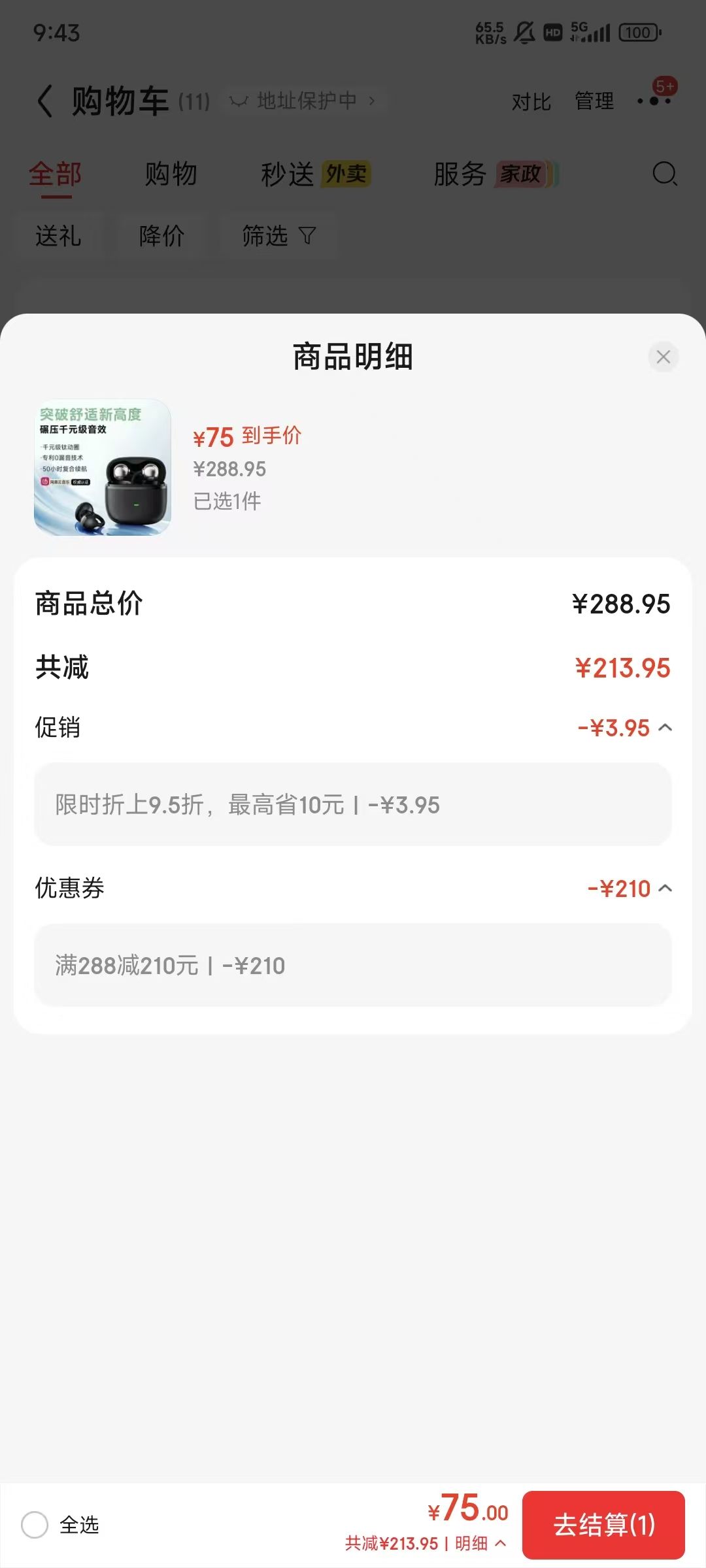The height and width of the screenshot is (1568, 706).
Task: Tap 去结算(1) to check out
Action: click(x=603, y=1525)
